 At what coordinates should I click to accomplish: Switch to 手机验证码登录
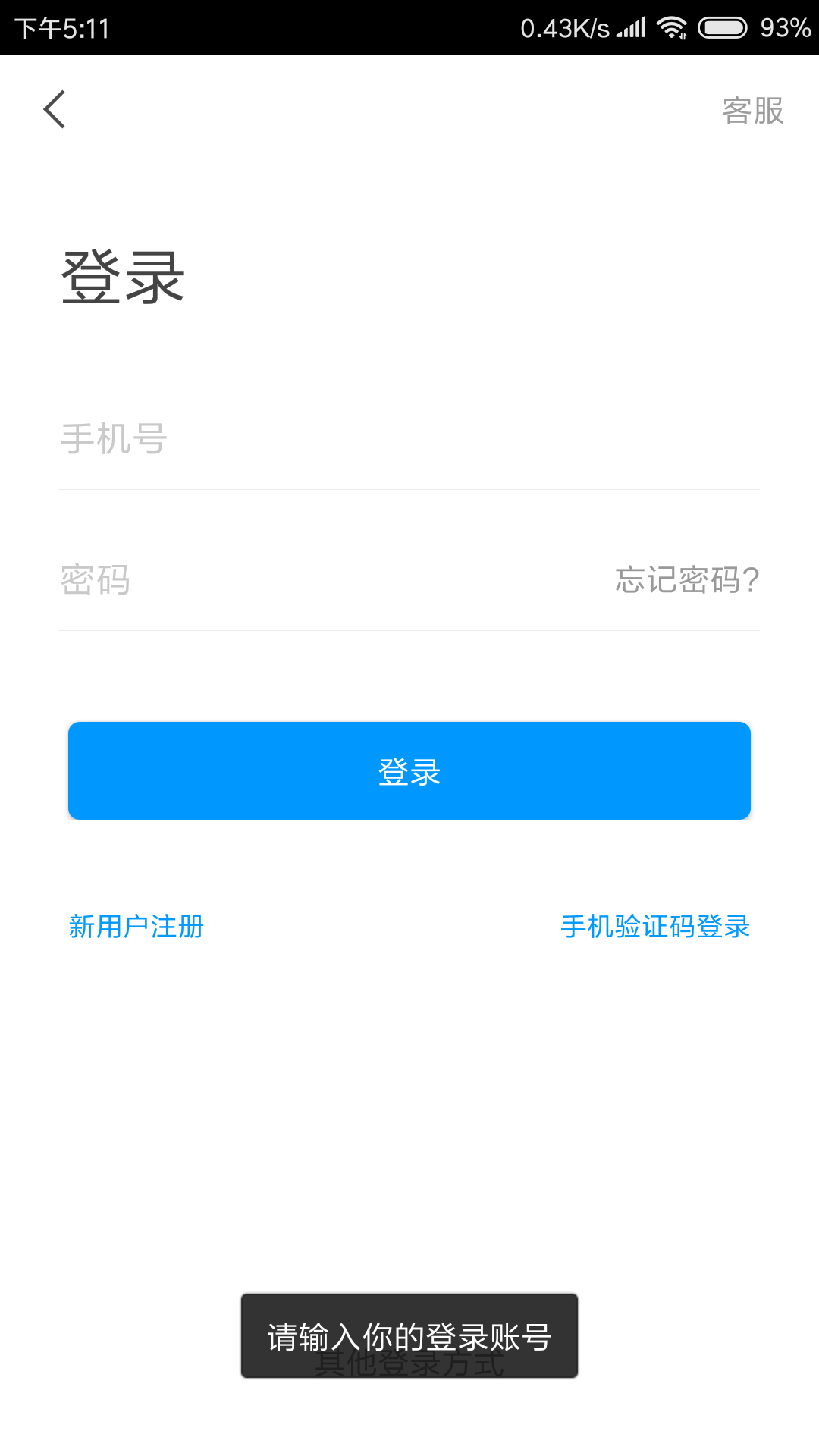(655, 927)
